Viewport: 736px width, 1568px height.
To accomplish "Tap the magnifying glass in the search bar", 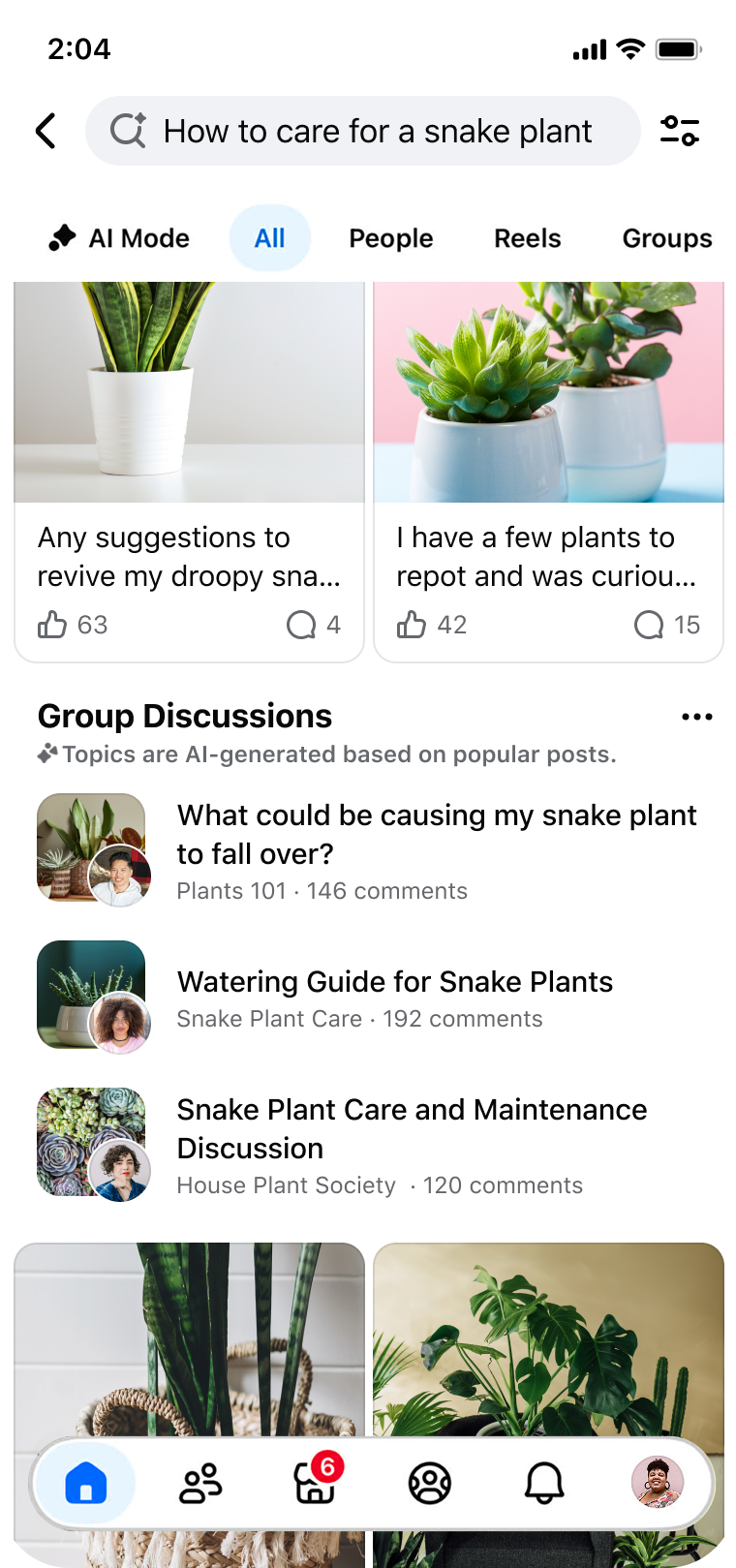I will 126,130.
